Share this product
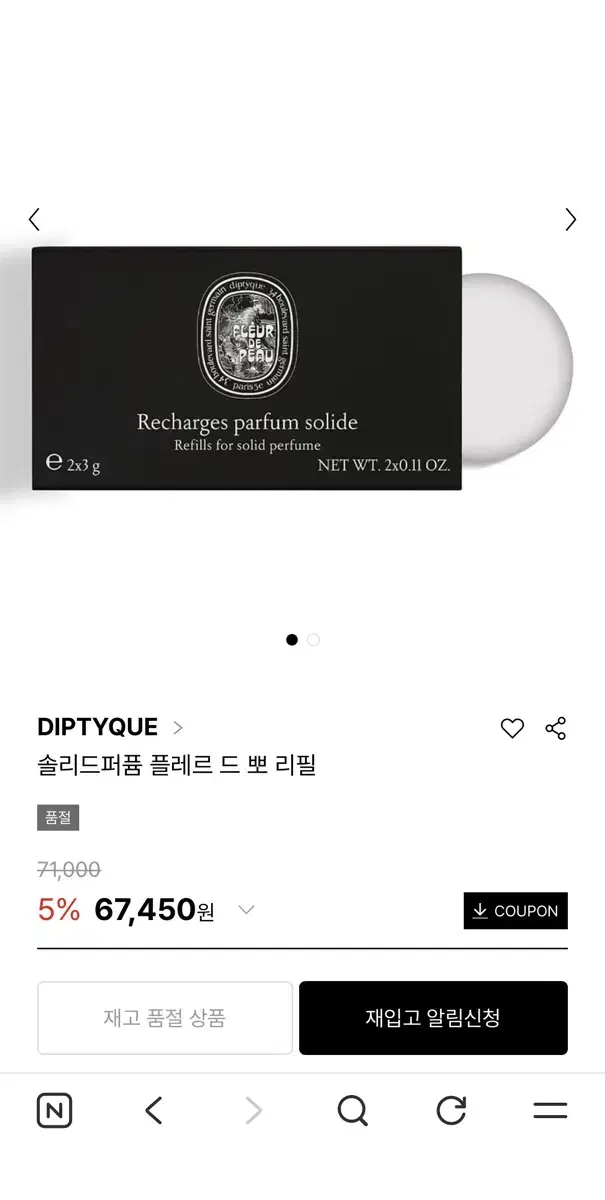The image size is (605, 1200). [556, 728]
